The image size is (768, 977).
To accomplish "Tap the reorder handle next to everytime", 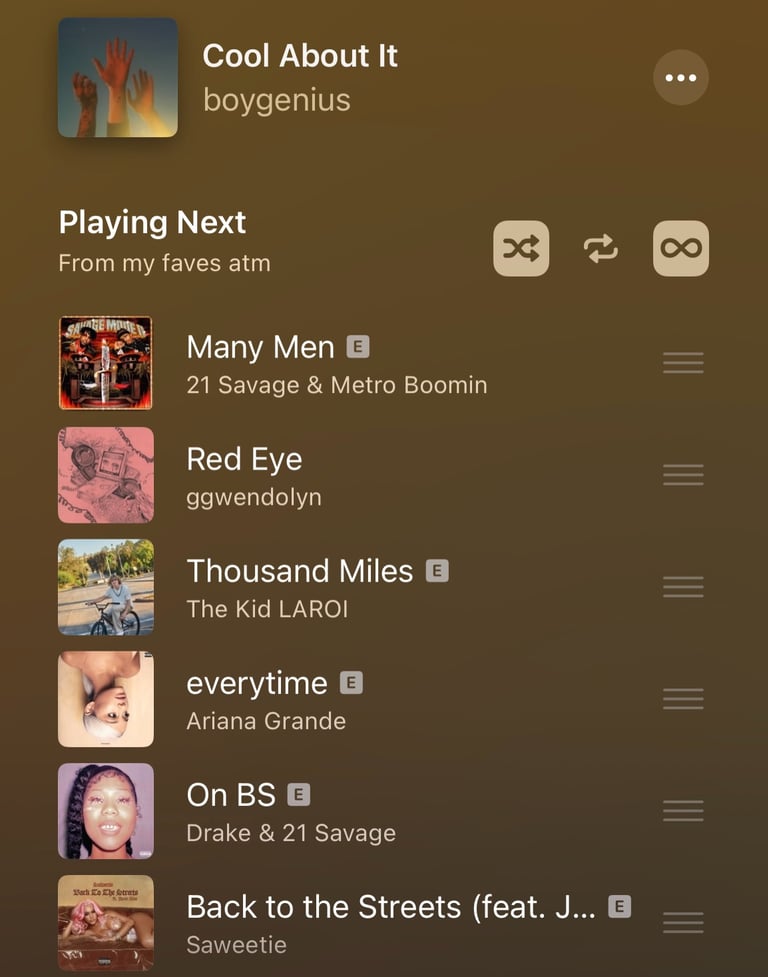I will coord(683,699).
